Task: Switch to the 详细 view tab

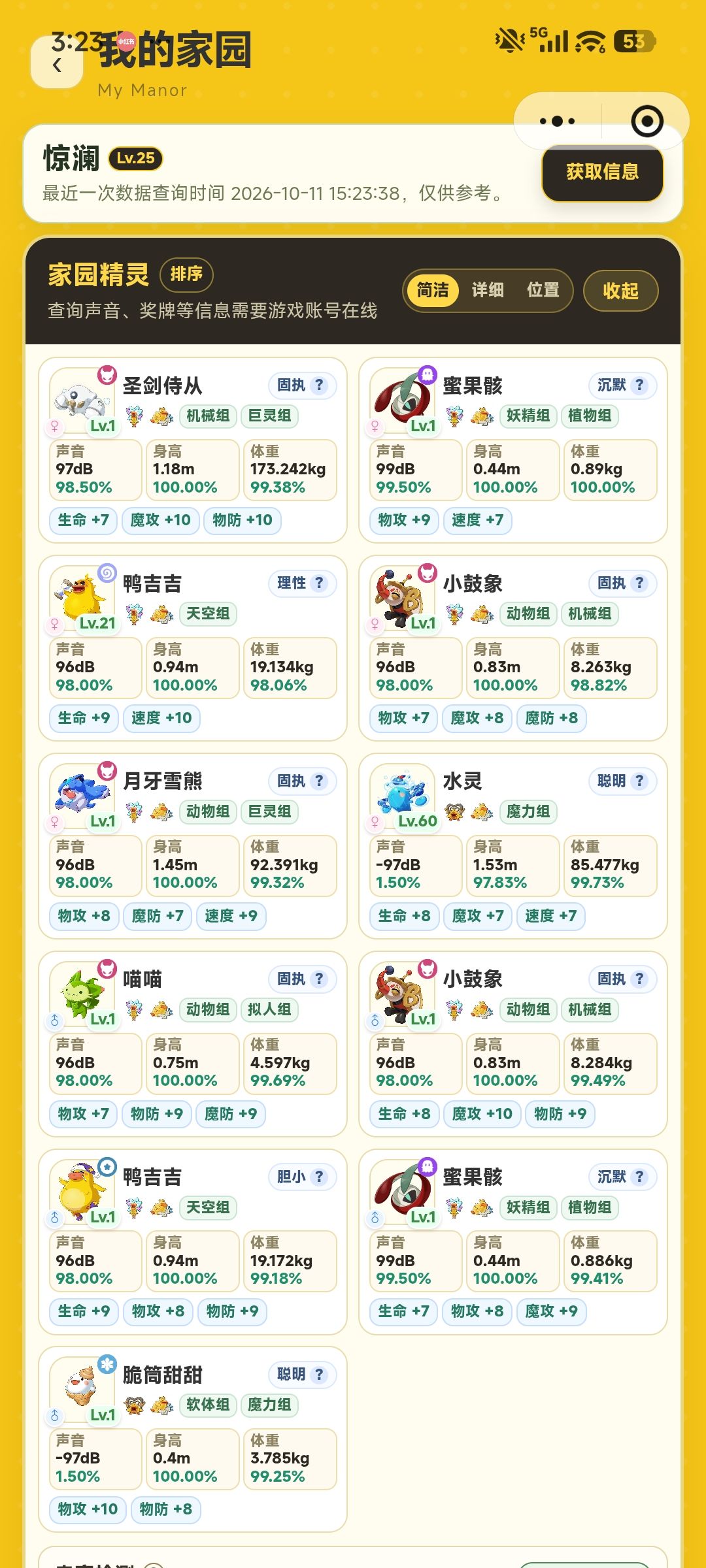Action: point(488,290)
